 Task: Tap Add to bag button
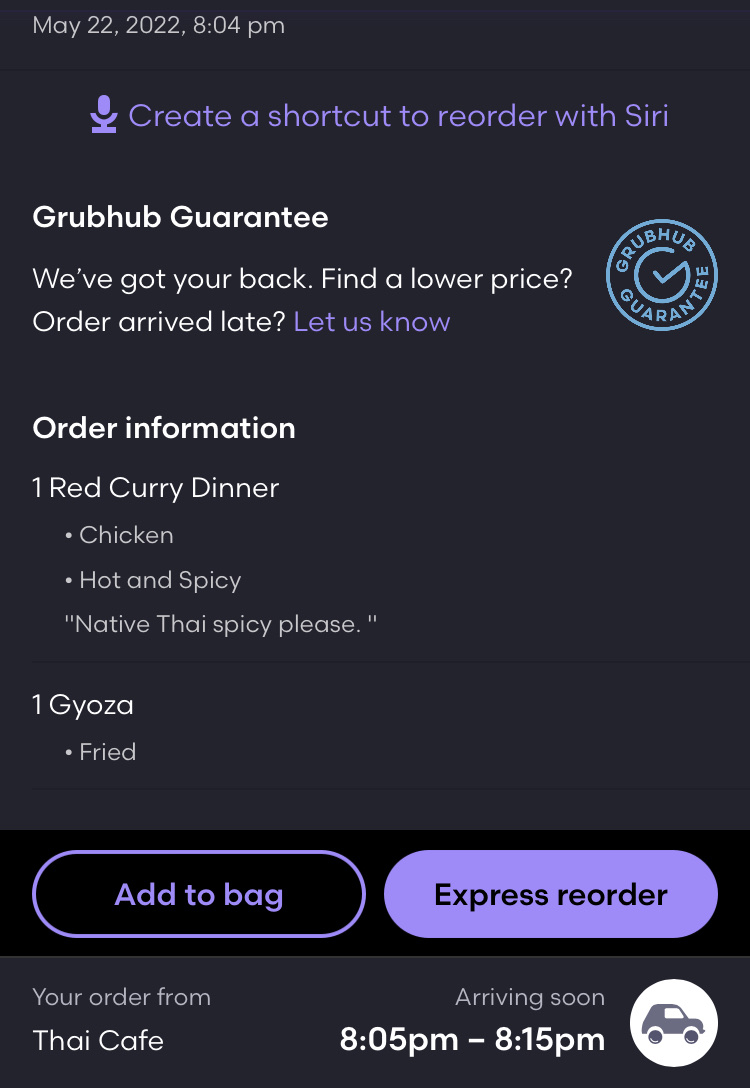(x=199, y=894)
